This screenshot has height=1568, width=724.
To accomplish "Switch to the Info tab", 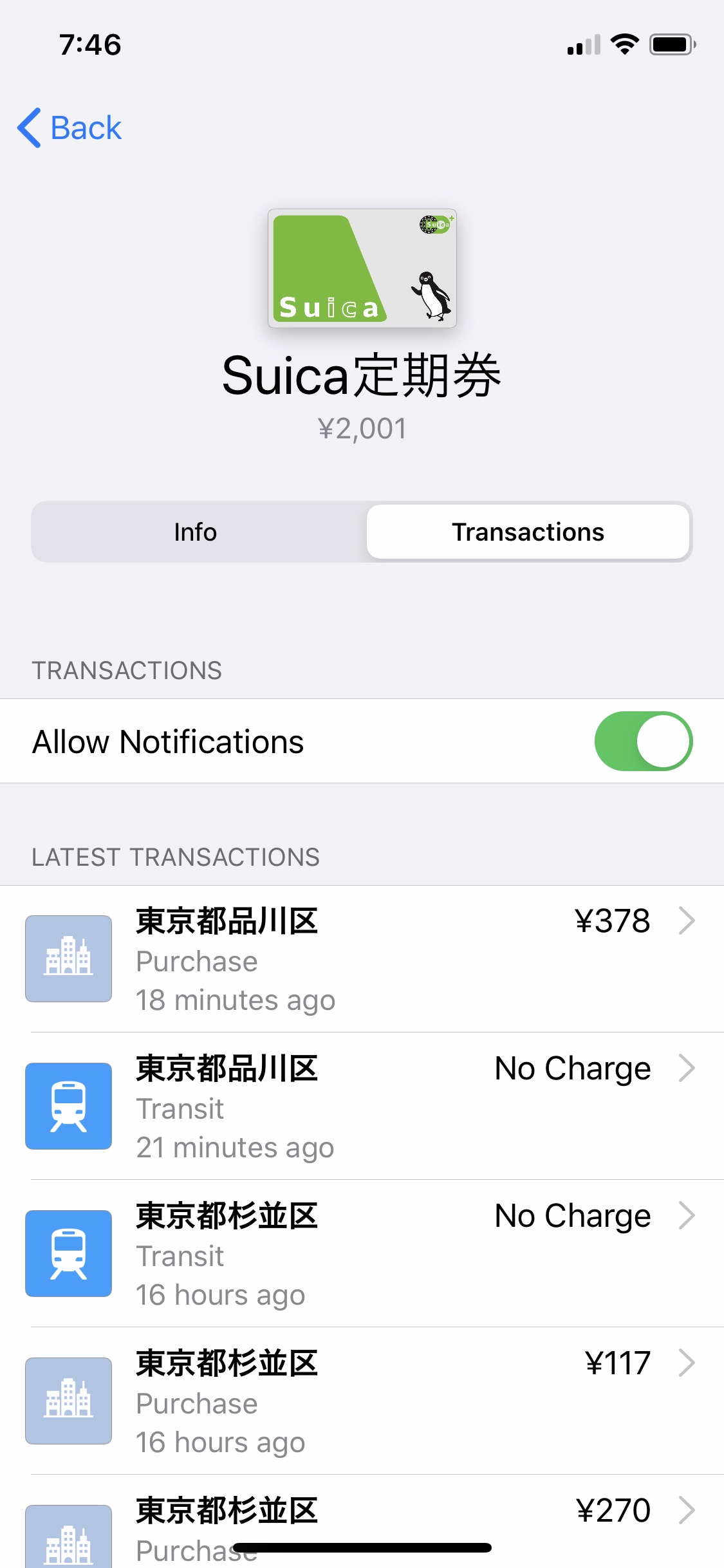I will pos(196,532).
